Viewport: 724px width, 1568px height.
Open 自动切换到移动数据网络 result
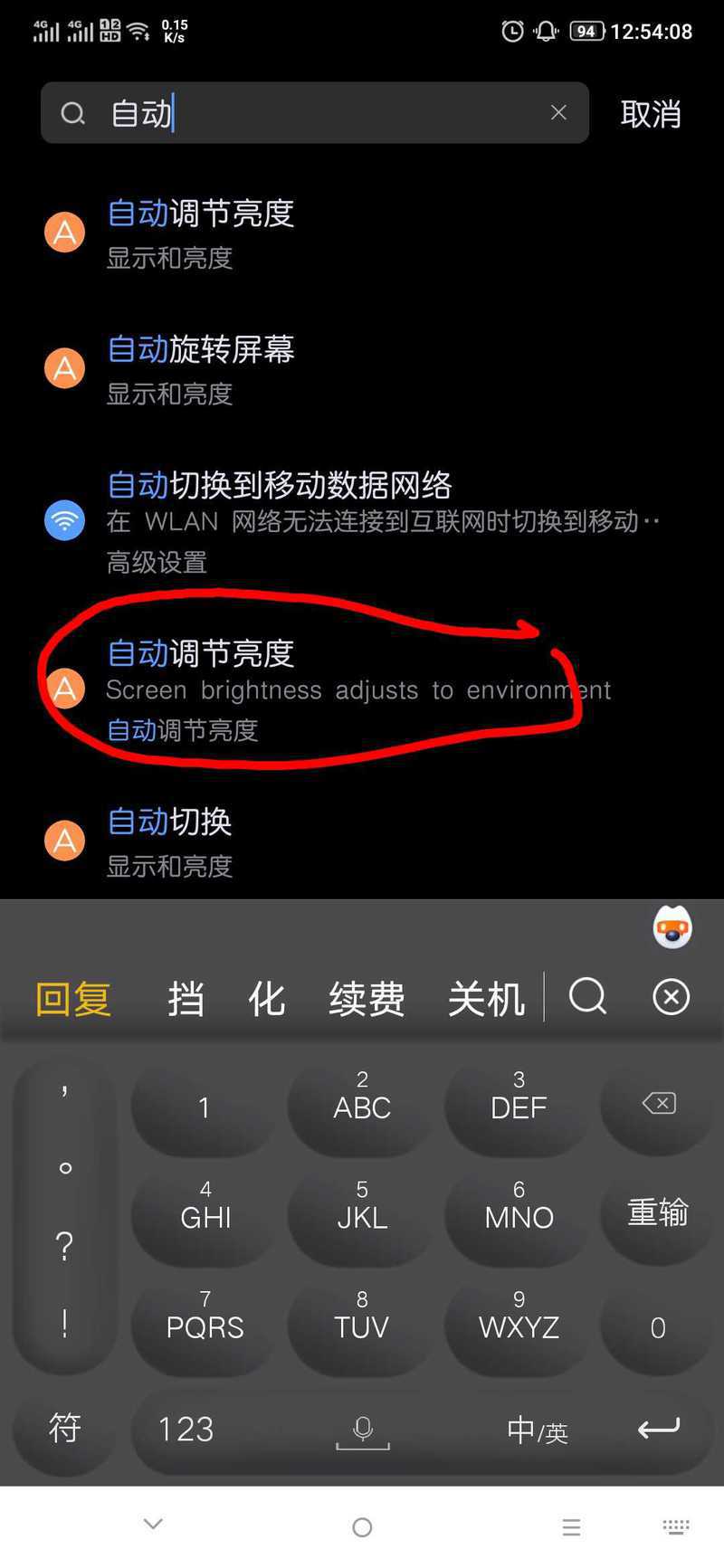362,522
